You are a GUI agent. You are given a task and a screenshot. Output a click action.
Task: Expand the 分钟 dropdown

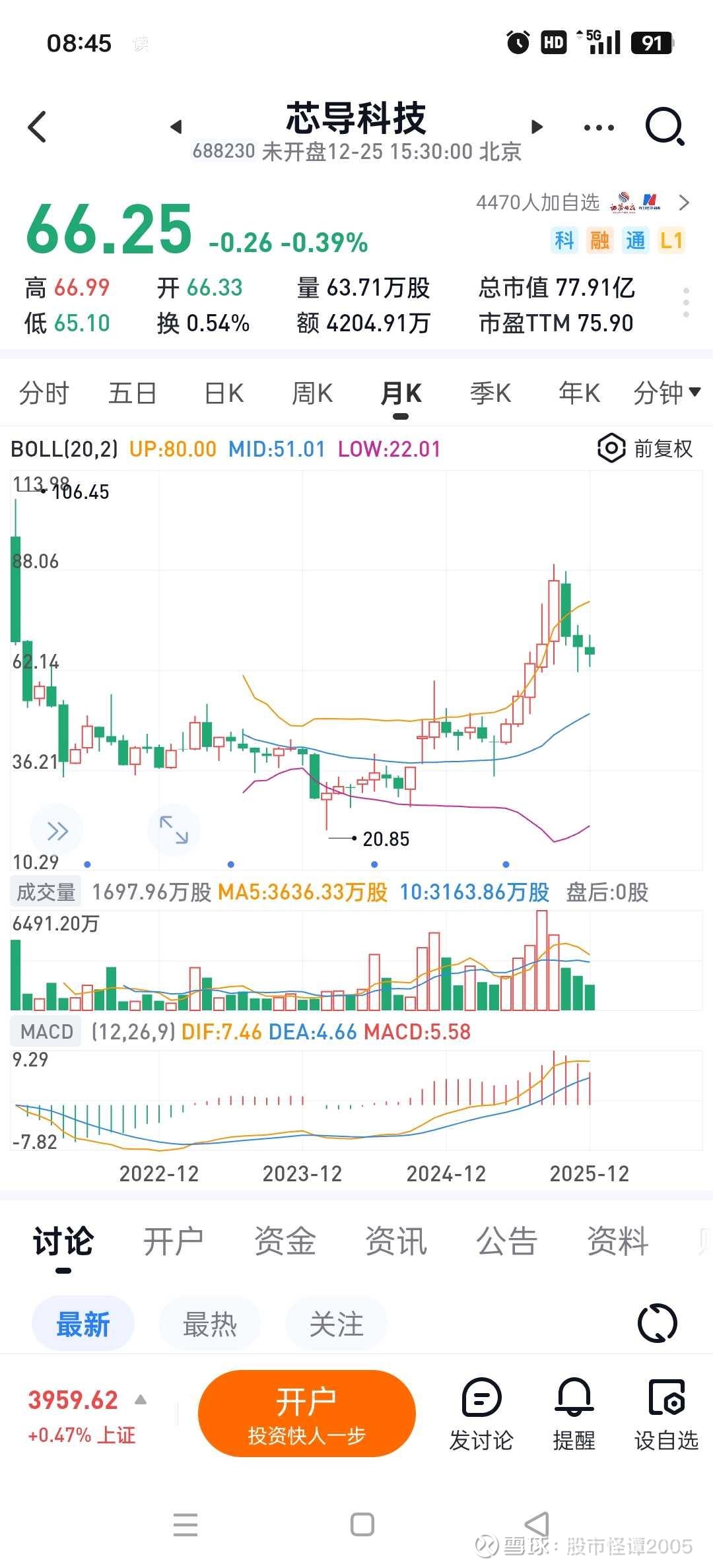click(666, 393)
